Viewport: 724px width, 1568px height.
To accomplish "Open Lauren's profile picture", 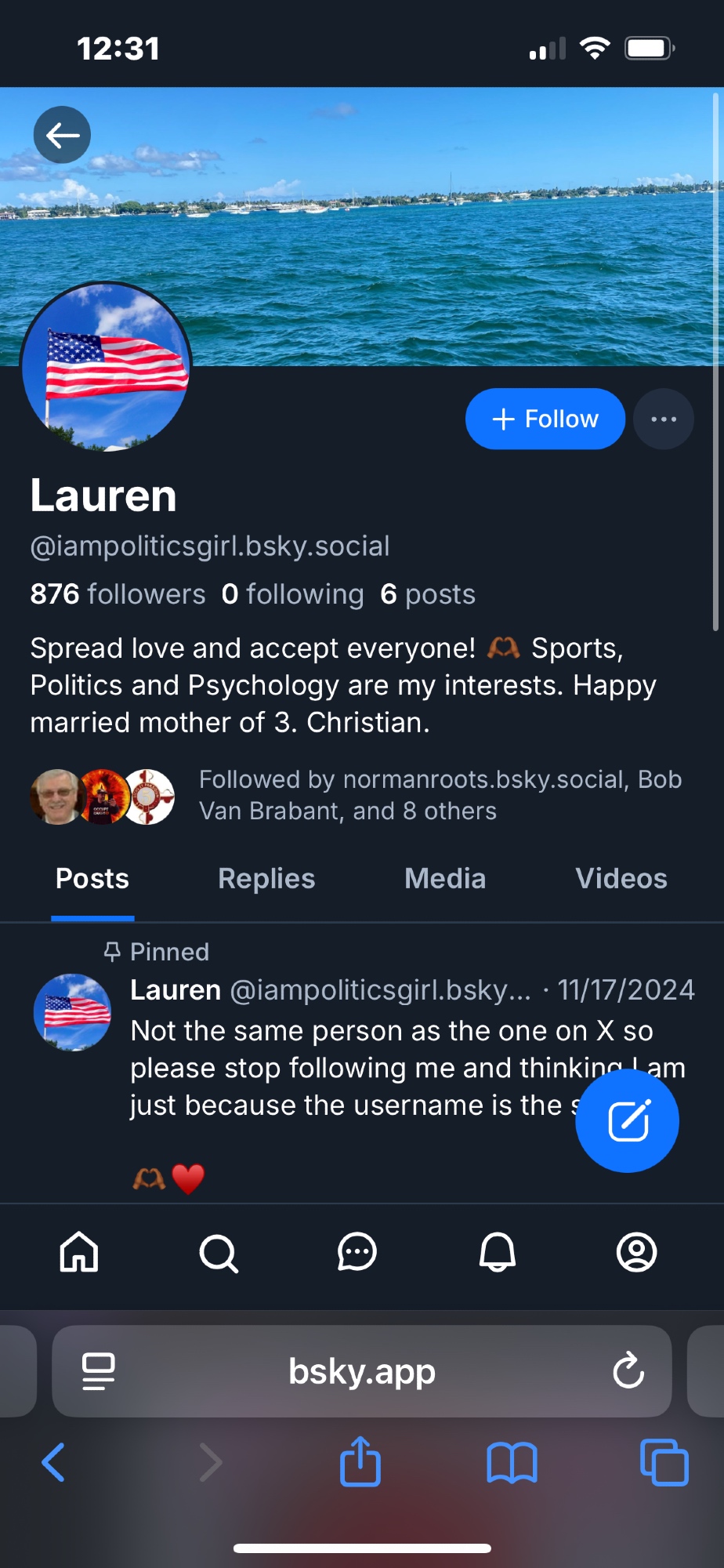I will [x=106, y=367].
